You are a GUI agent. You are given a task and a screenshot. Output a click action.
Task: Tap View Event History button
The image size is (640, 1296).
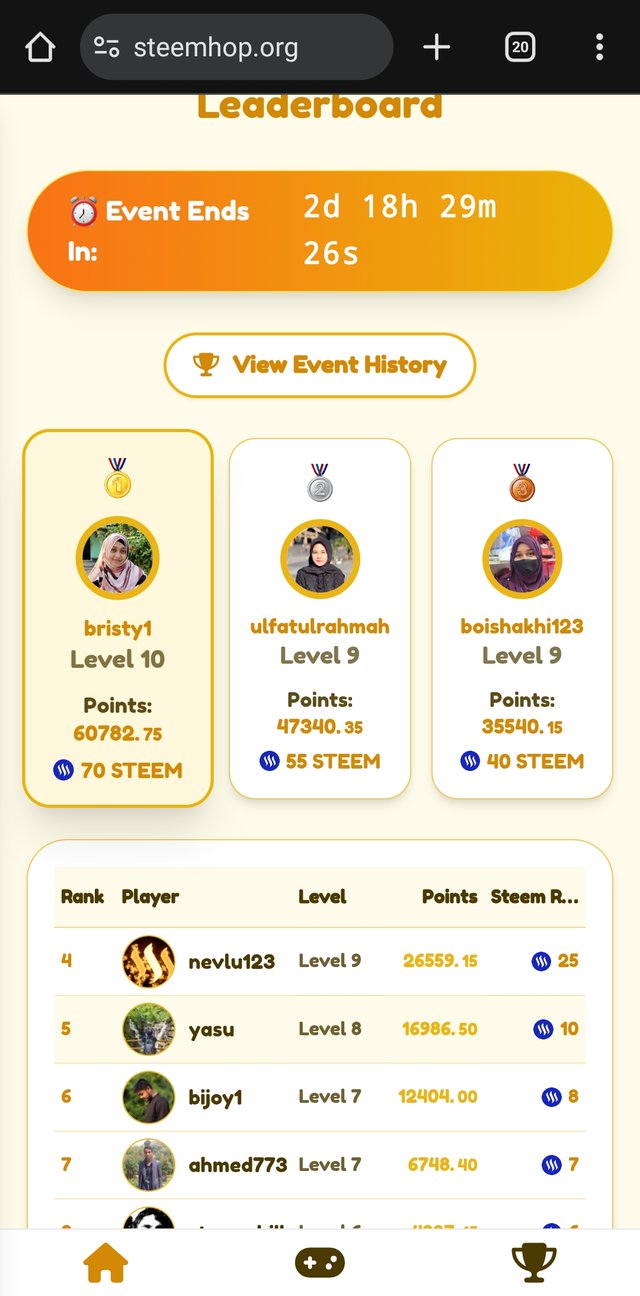[x=320, y=365]
